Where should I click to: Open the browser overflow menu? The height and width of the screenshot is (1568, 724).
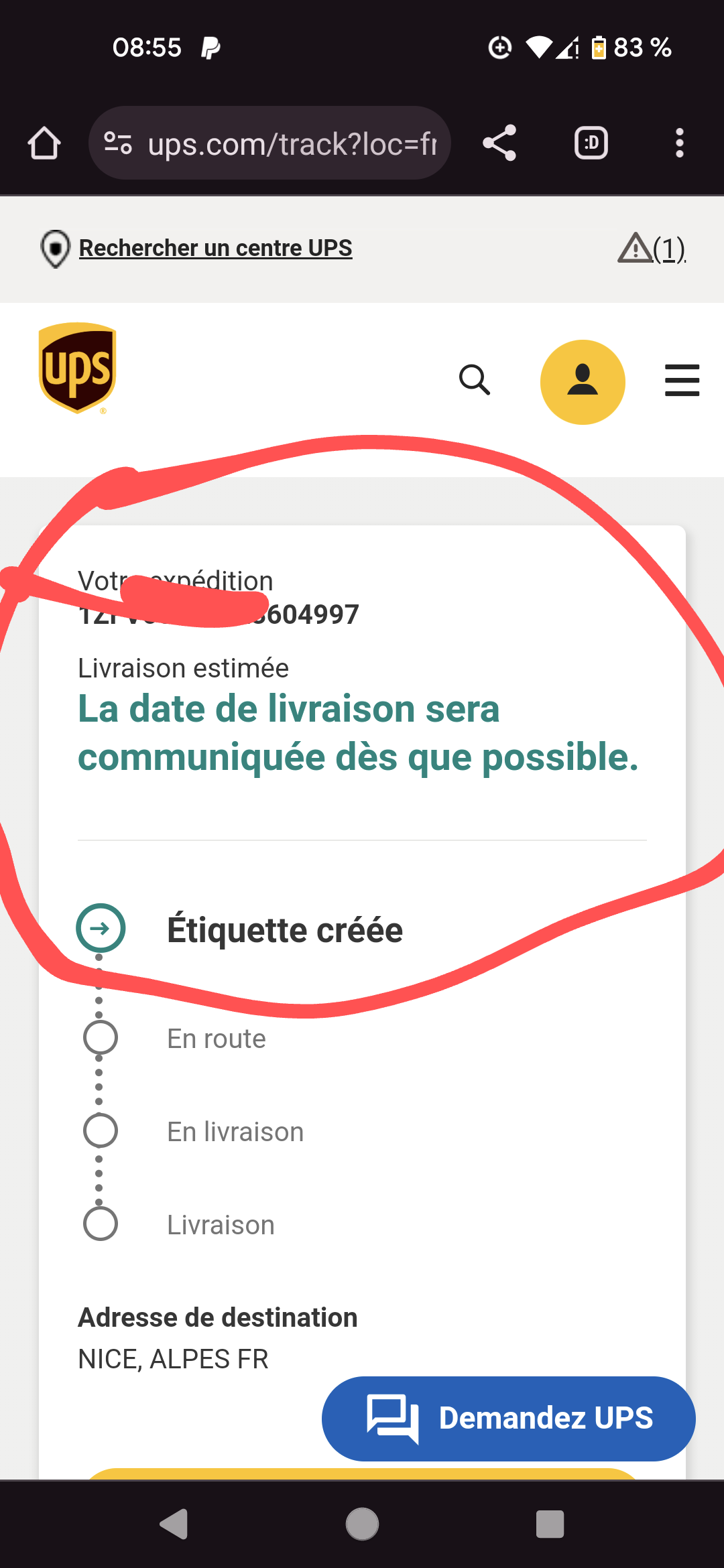click(680, 143)
